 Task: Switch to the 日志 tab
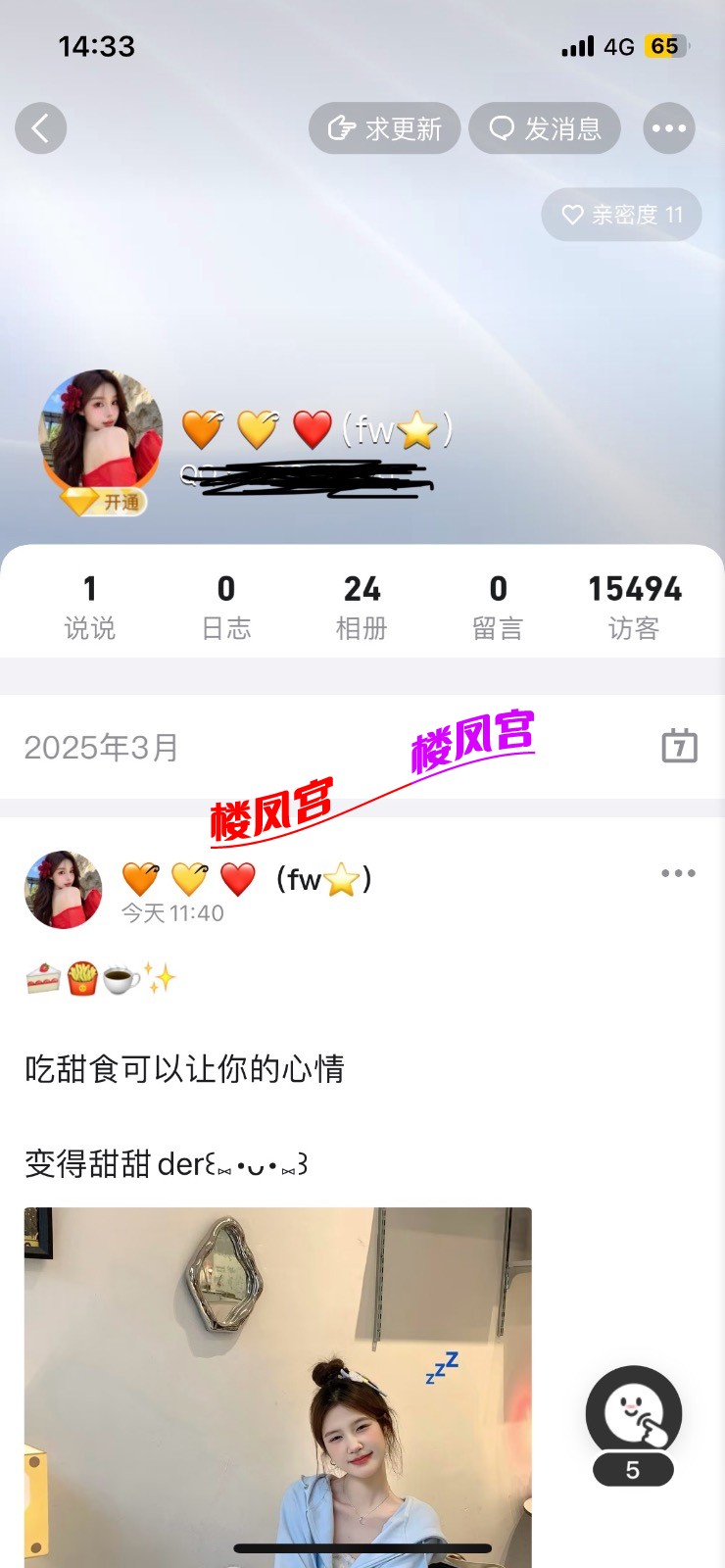click(226, 608)
